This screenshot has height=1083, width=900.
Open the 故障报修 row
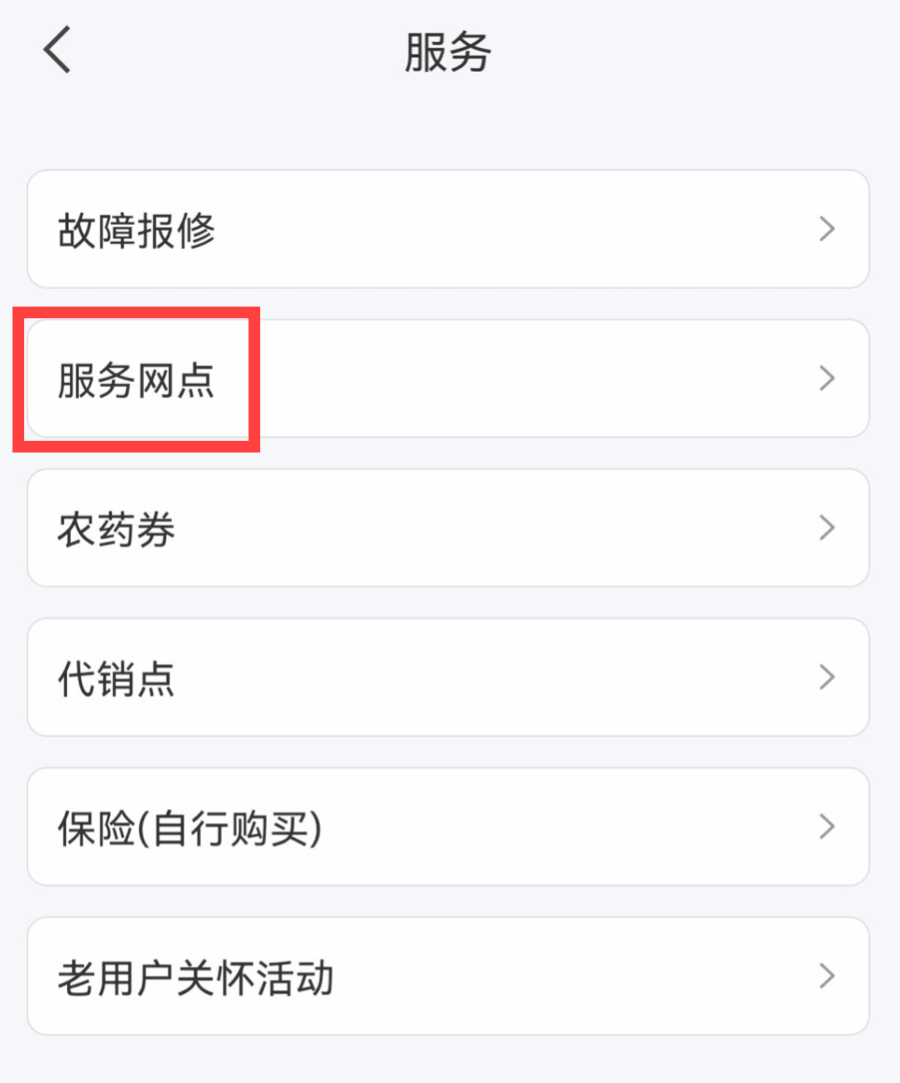(447, 230)
